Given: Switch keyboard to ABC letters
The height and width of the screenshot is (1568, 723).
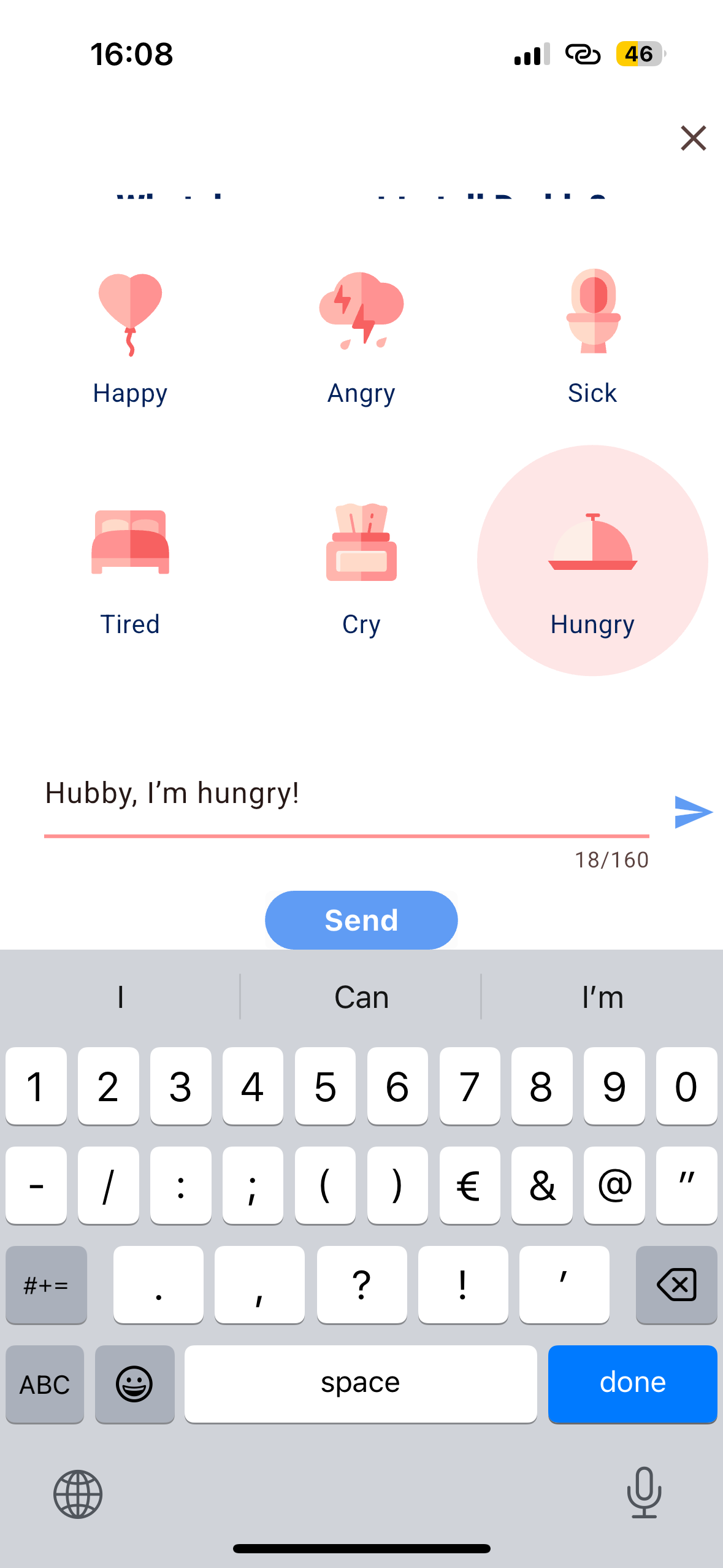Looking at the screenshot, I should tap(45, 1384).
